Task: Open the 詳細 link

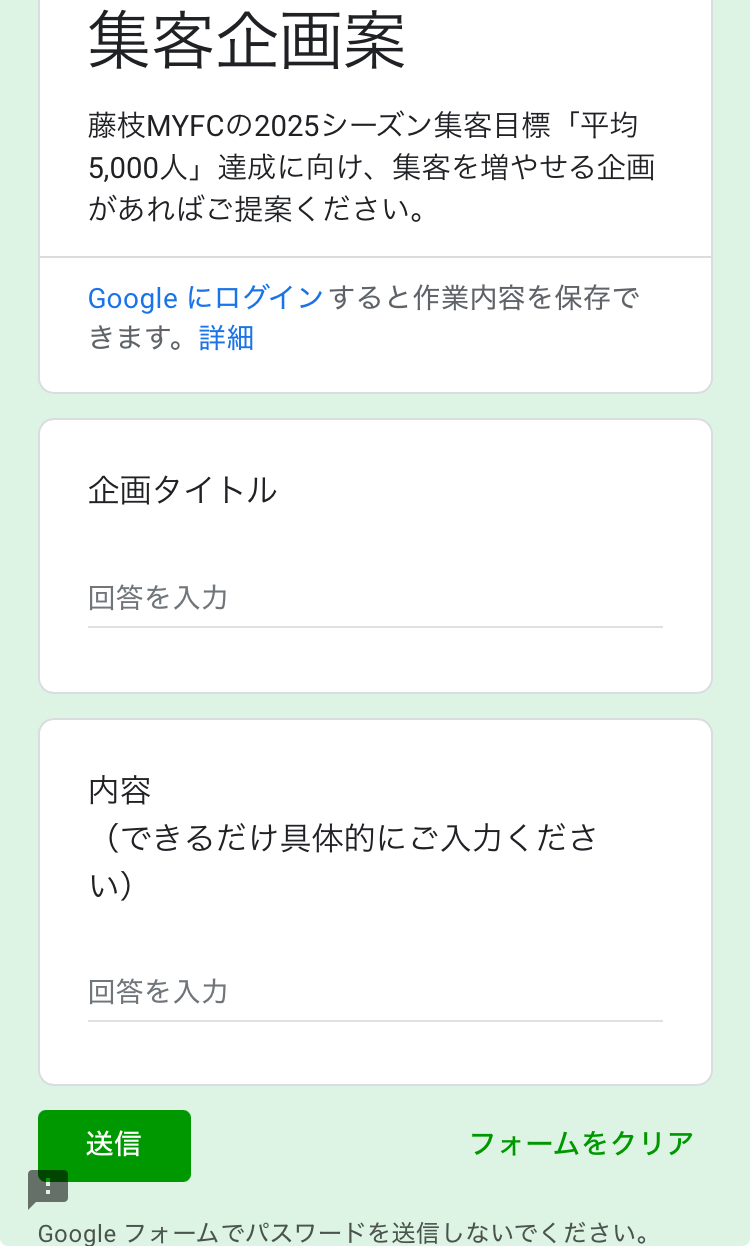Action: coord(226,338)
